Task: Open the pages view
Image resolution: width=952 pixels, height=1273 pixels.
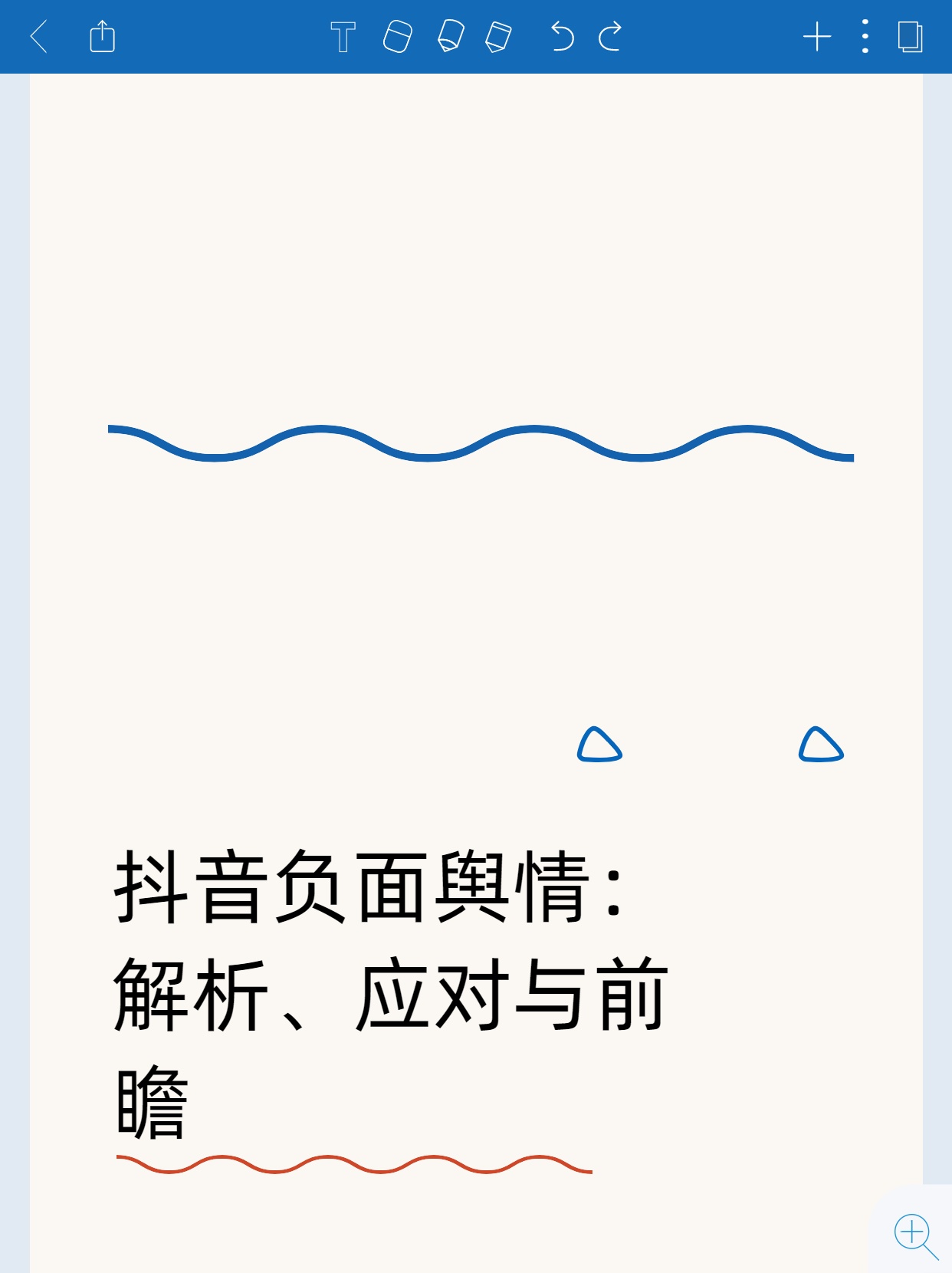Action: (x=910, y=37)
